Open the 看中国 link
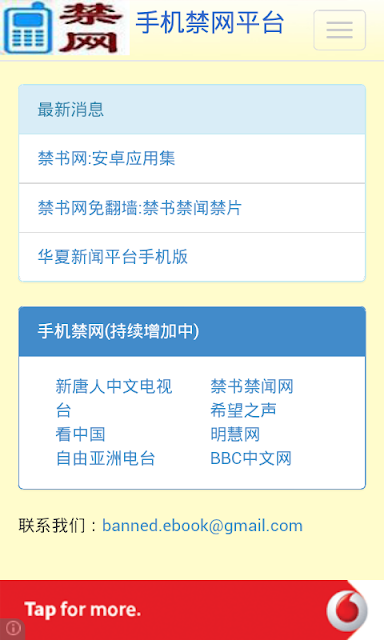384x640 pixels. pyautogui.click(x=80, y=434)
